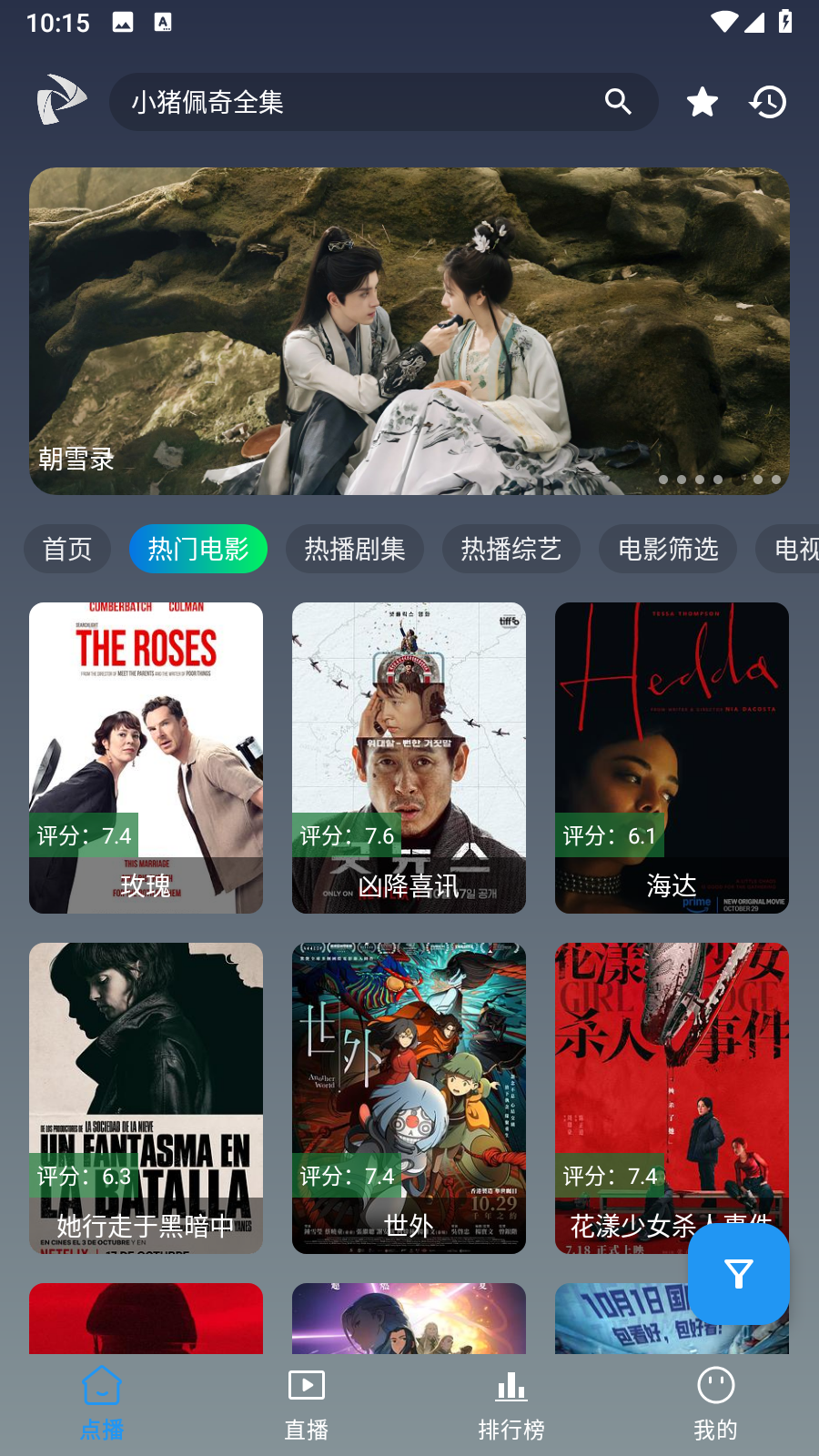Viewport: 819px width, 1456px height.
Task: Open the movie 凶降喜讯
Action: click(x=409, y=757)
